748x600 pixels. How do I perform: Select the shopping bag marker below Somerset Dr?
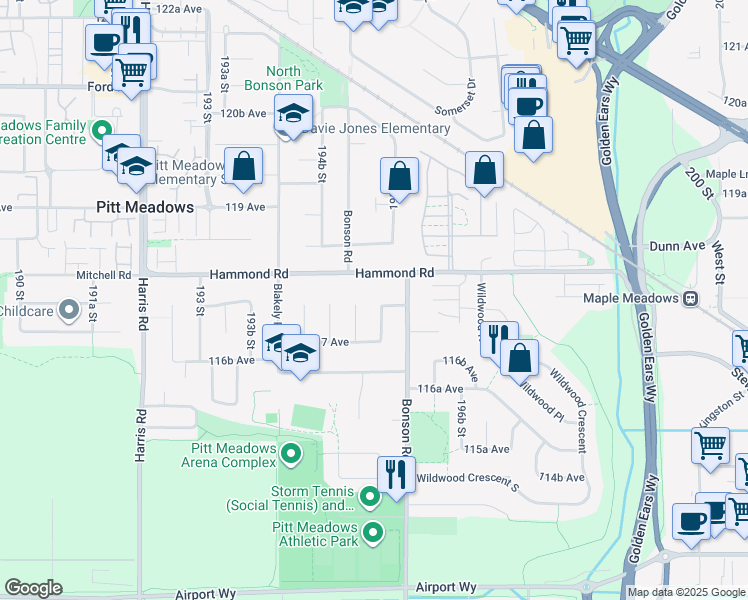click(485, 171)
